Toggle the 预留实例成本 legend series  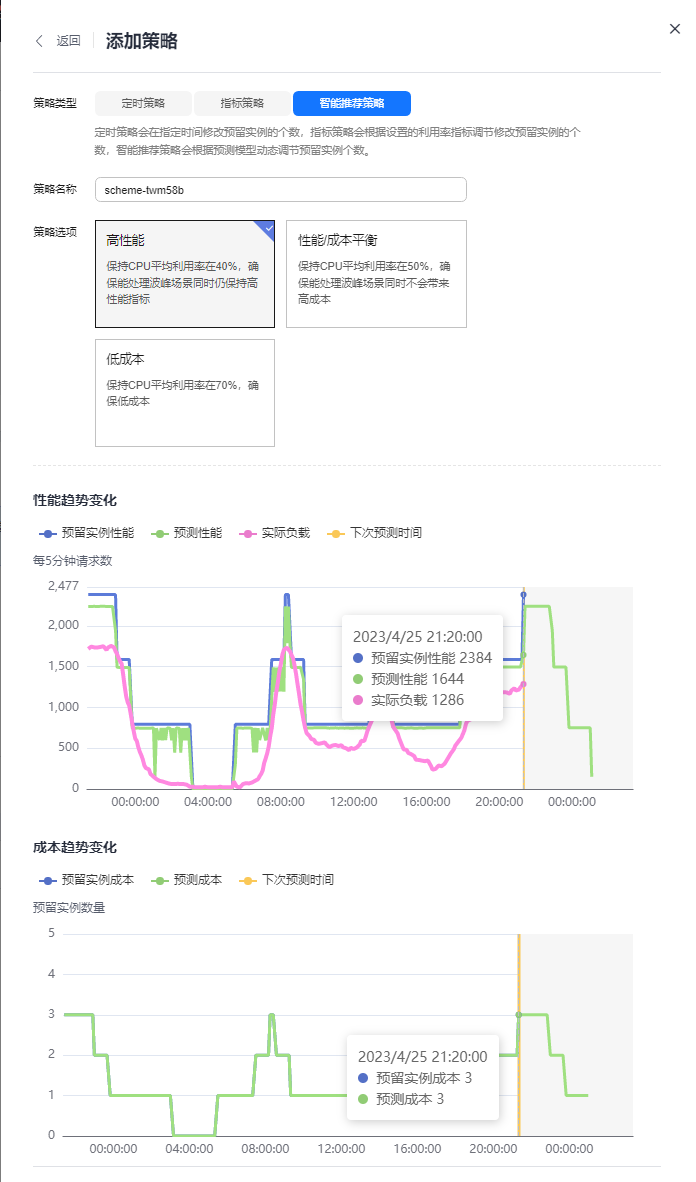click(87, 880)
